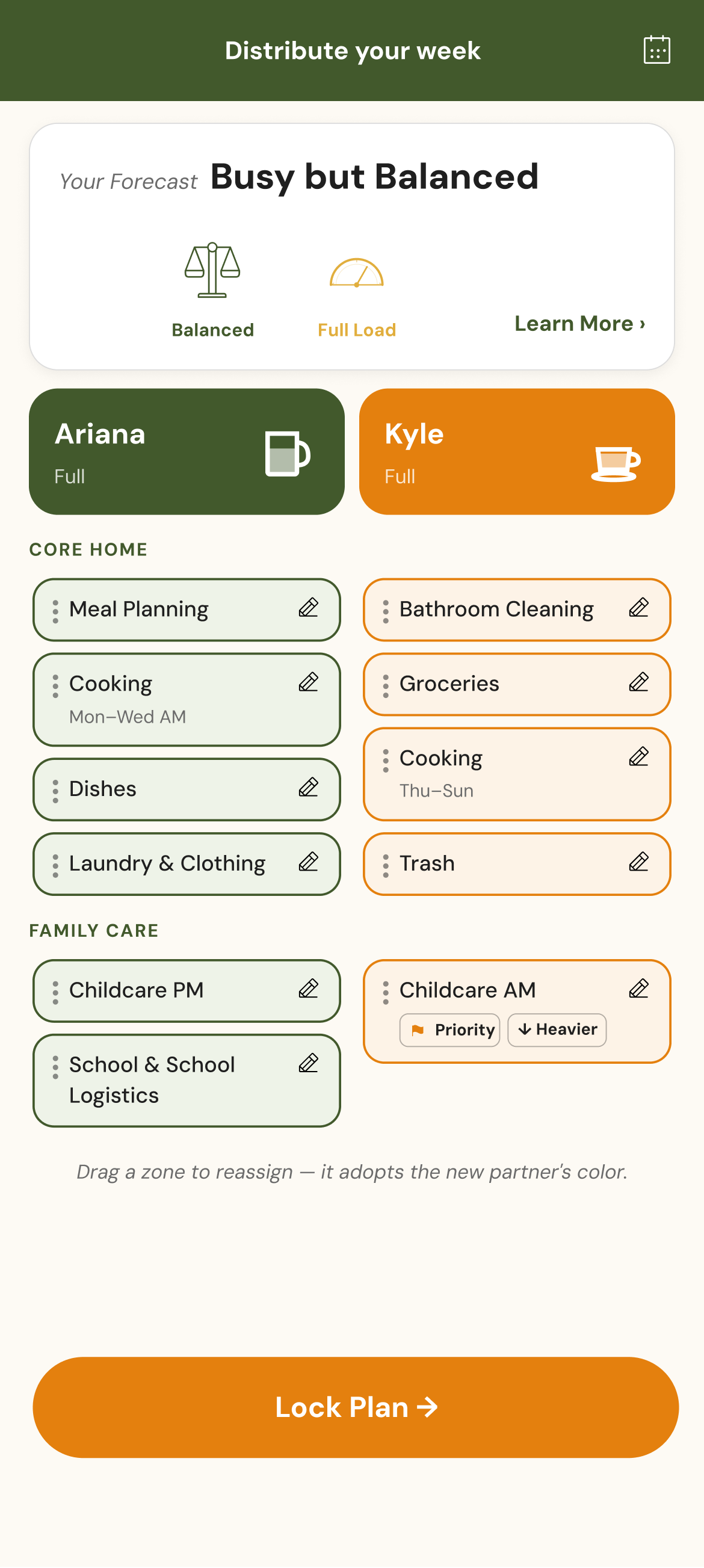
Task: Click the mug icon on Ariana's card
Action: tap(286, 455)
